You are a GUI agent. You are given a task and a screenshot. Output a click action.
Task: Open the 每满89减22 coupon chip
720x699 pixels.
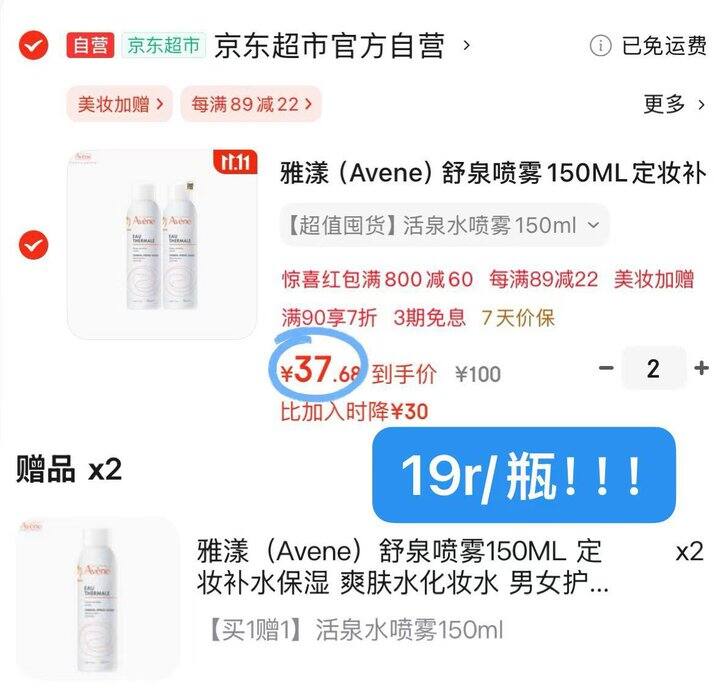(x=251, y=104)
